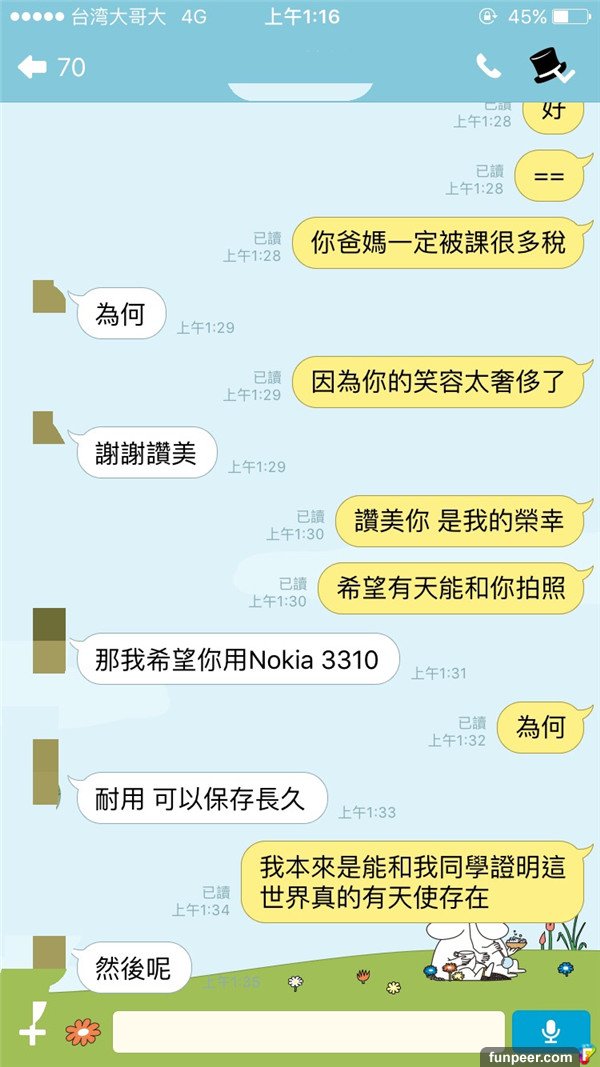Open the sender avatar beside 那我希望你用Nokia 3310
Image resolution: width=600 pixels, height=1067 pixels.
click(x=48, y=641)
